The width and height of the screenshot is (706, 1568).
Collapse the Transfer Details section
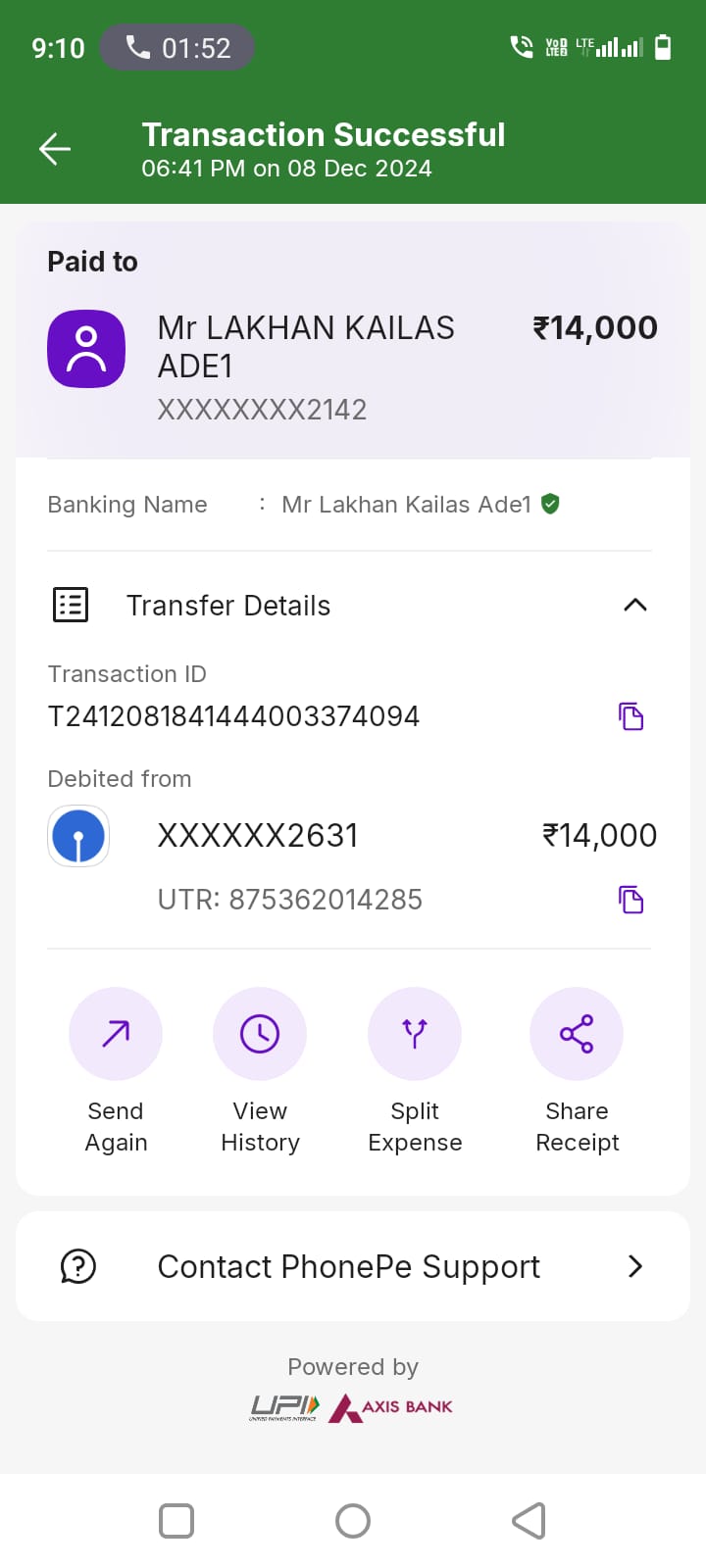(x=634, y=605)
